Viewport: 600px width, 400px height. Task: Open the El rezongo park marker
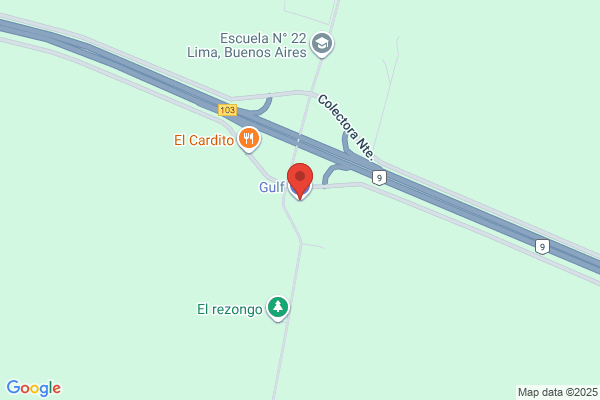(278, 308)
